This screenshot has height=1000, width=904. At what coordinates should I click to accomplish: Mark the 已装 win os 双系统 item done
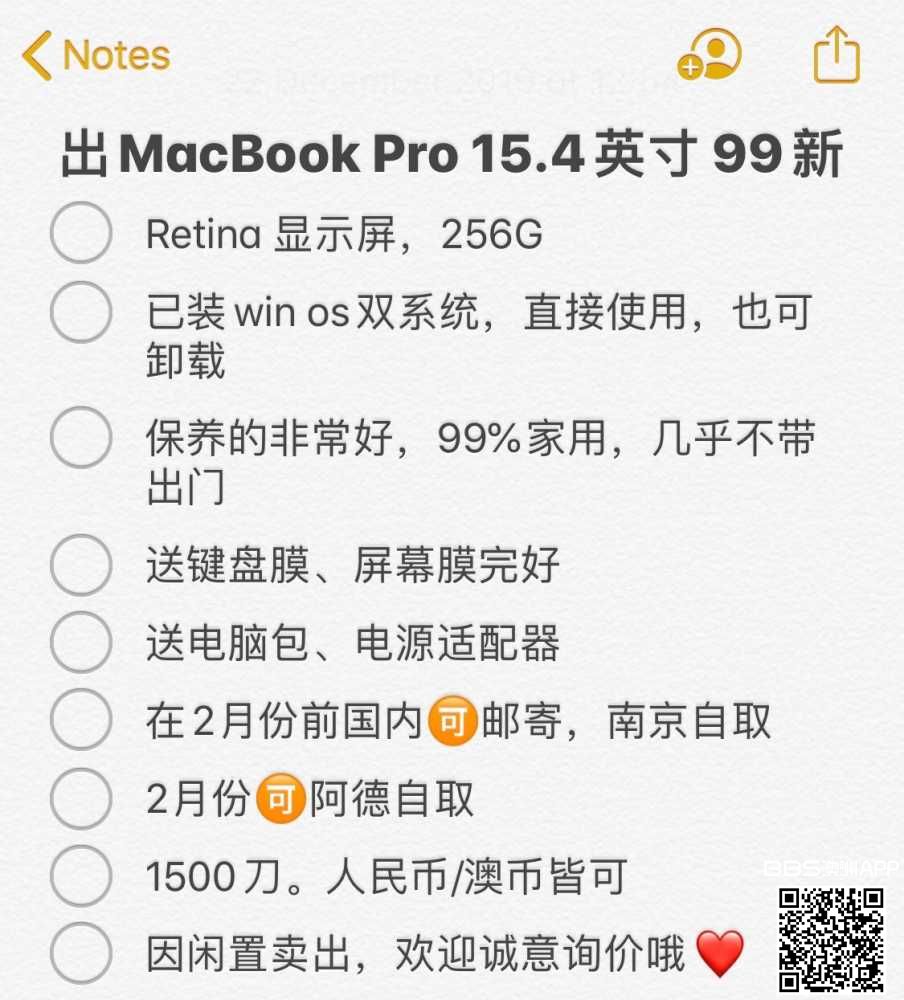[x=80, y=312]
